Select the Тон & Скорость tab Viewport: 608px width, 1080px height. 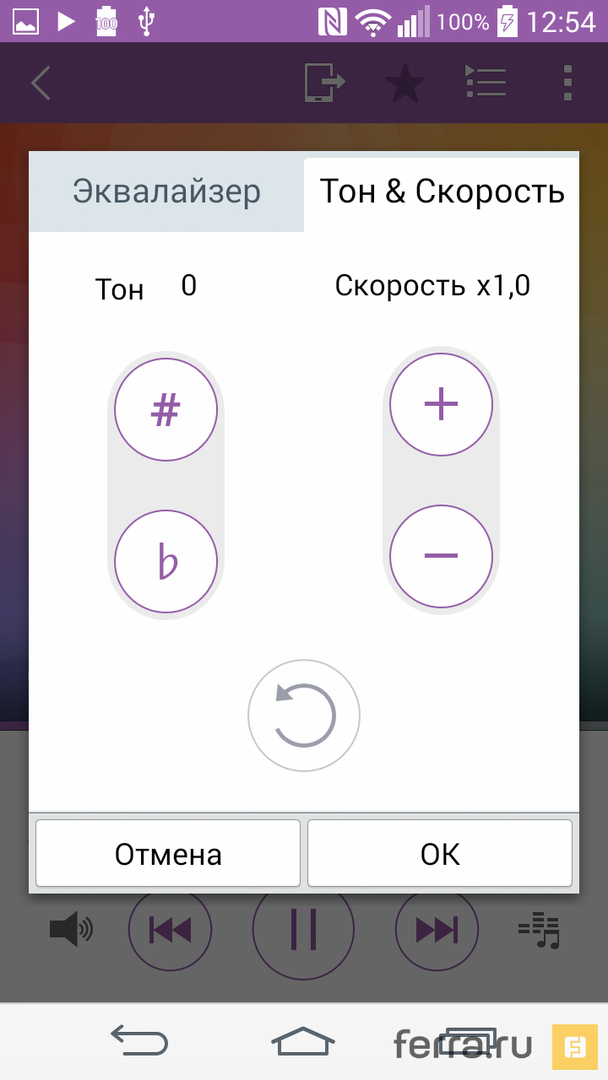tap(441, 192)
